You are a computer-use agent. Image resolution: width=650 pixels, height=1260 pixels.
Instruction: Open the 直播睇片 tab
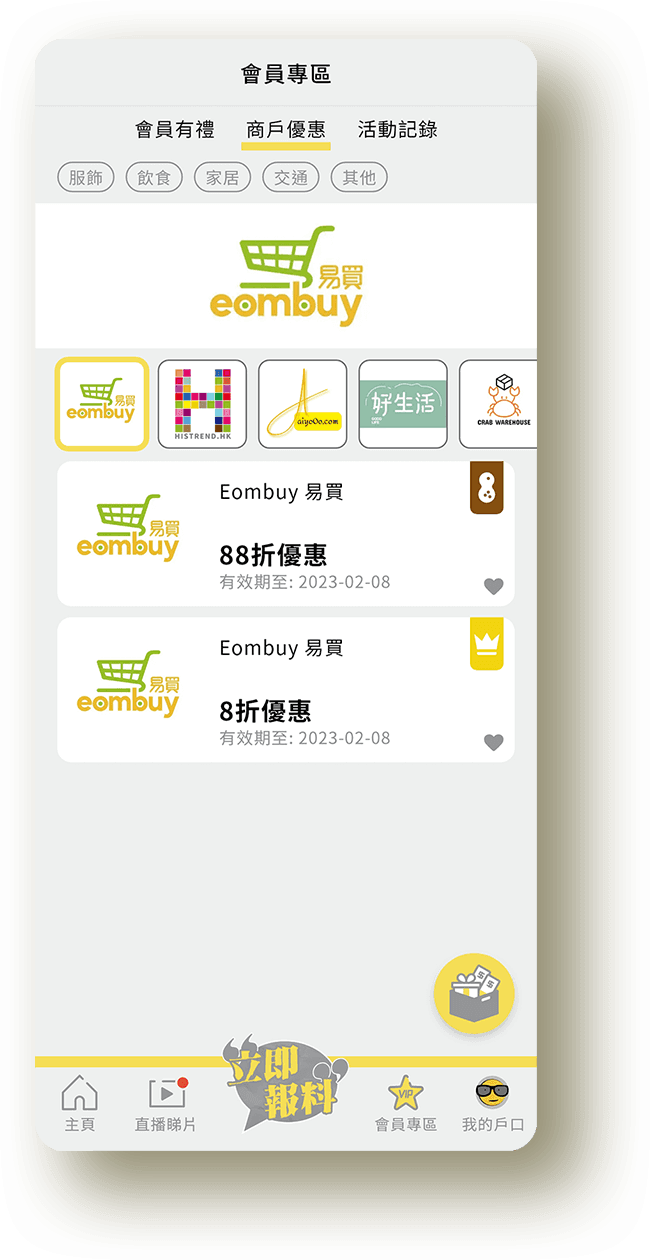tap(166, 1104)
